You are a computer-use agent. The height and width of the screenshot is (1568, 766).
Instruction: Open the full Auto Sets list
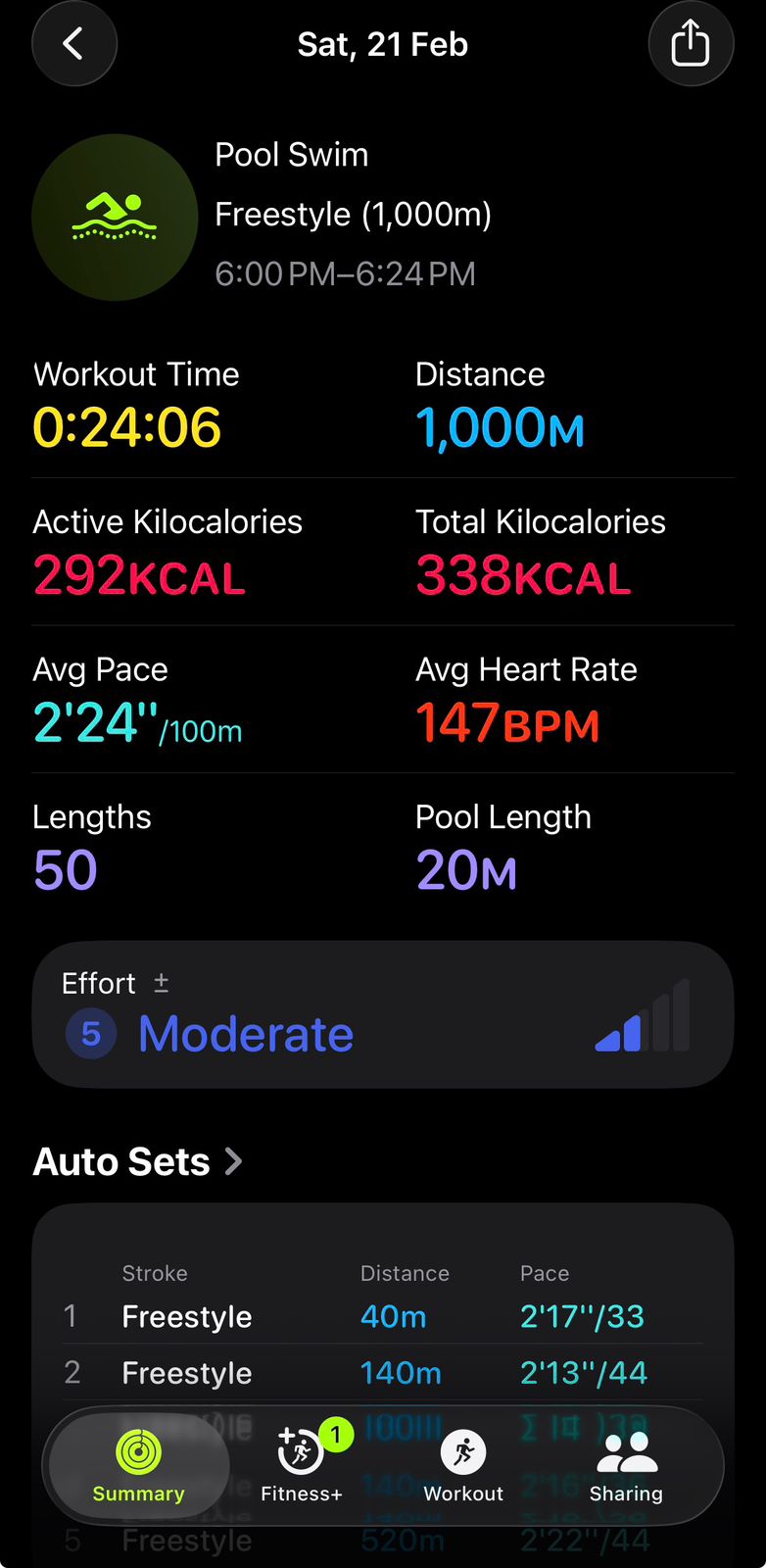coord(122,1161)
